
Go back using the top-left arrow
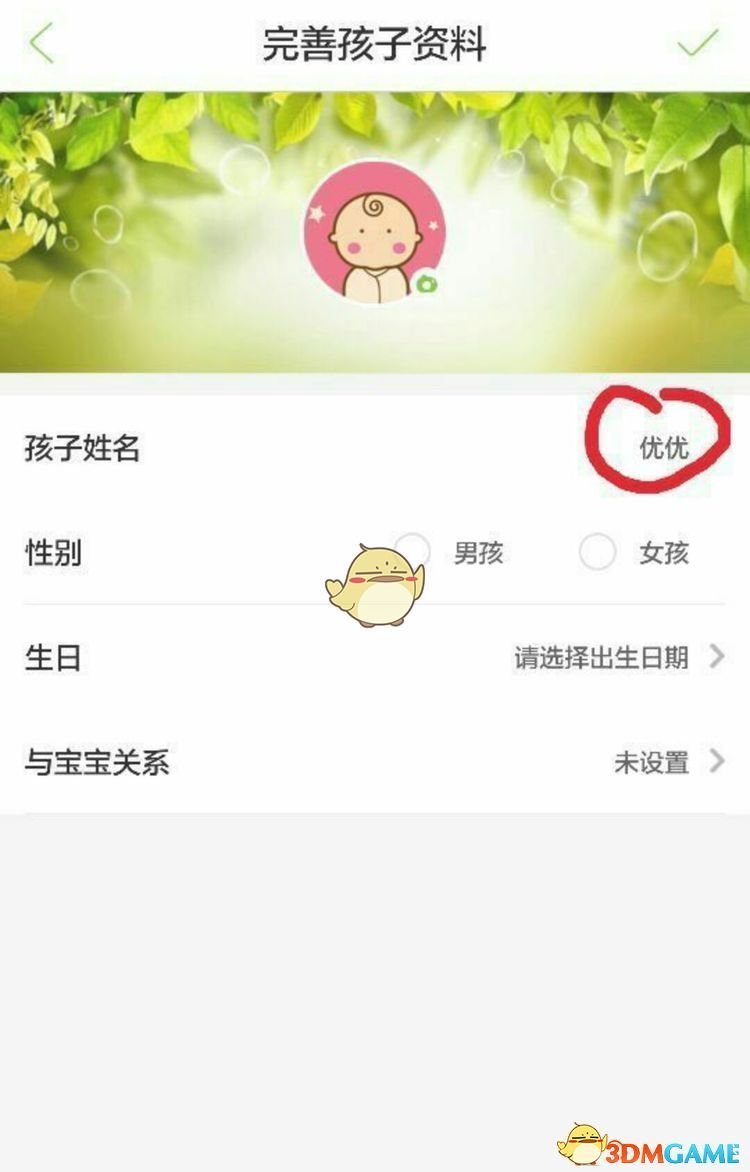[42, 45]
